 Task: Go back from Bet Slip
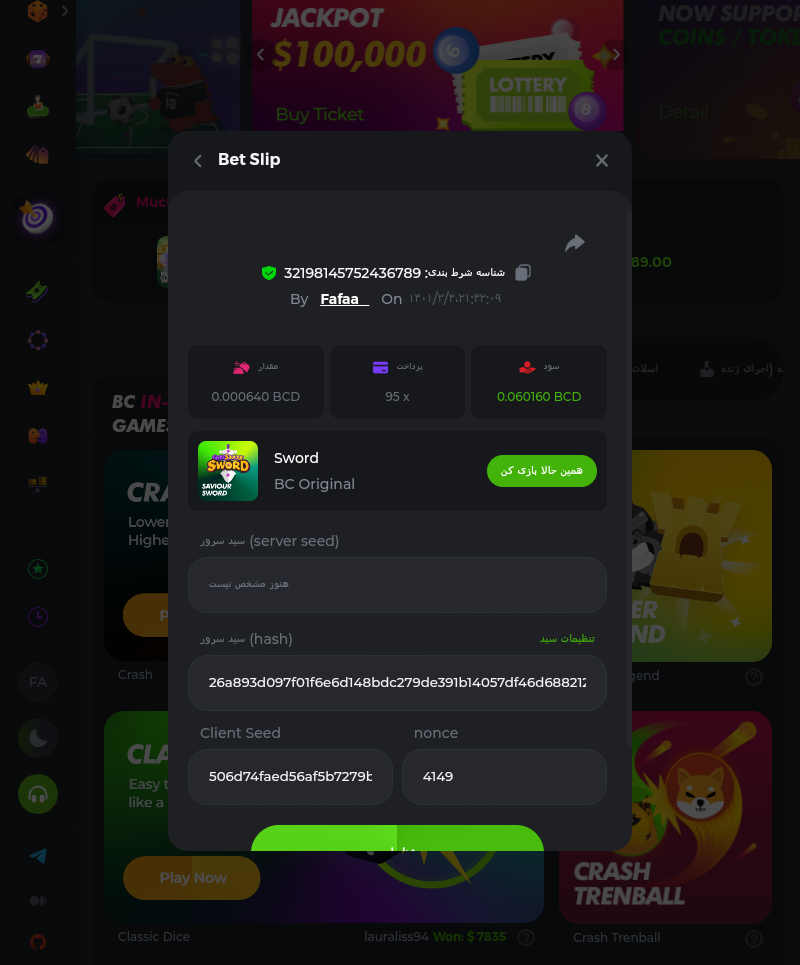point(198,161)
